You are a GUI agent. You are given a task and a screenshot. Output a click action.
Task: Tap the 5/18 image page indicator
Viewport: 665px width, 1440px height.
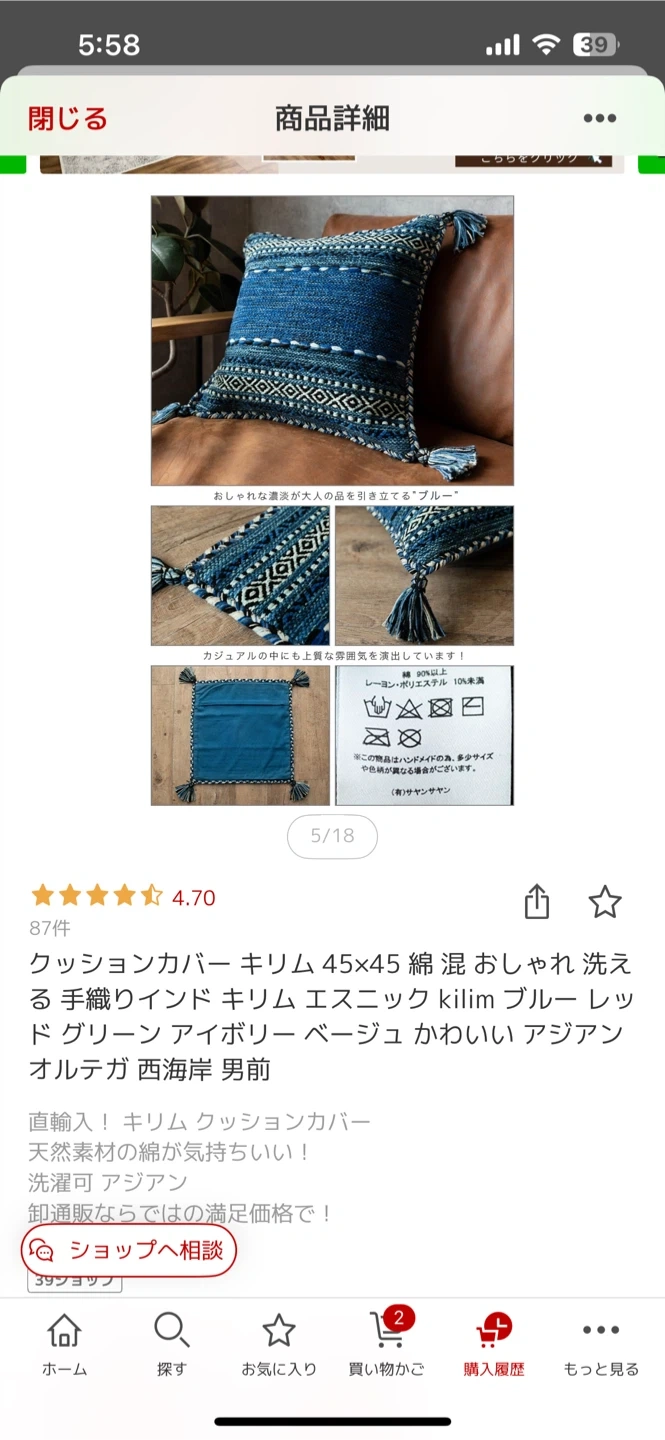(332, 836)
